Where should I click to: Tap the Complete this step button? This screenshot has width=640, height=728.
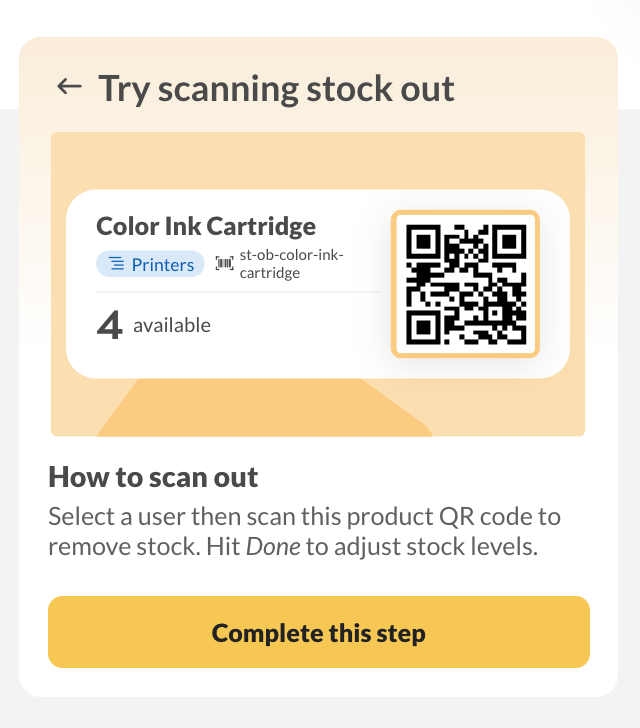pos(319,632)
